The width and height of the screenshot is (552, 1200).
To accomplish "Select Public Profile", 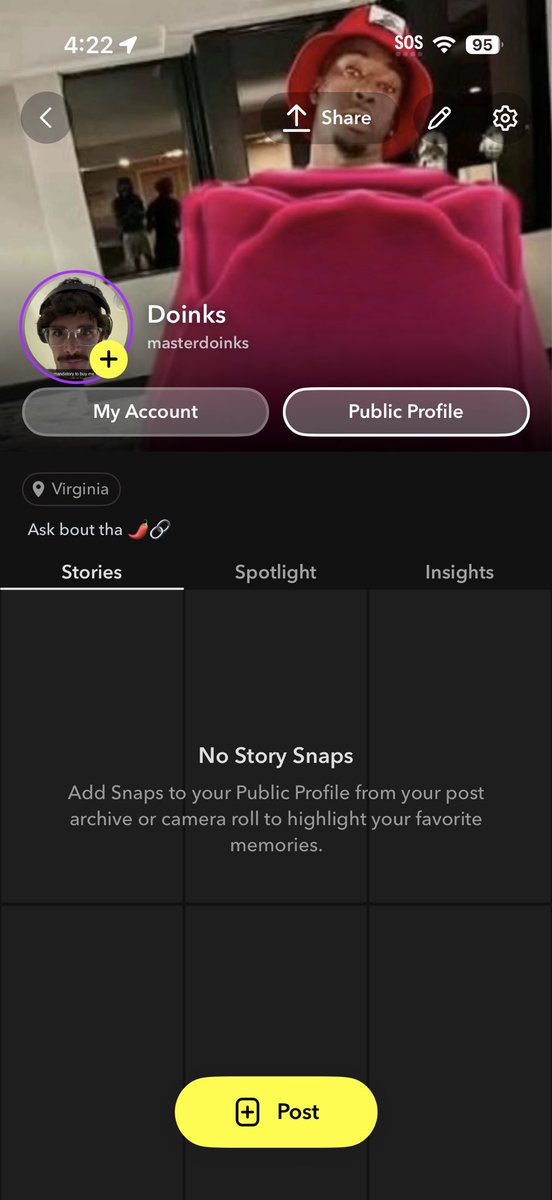I will [x=406, y=412].
